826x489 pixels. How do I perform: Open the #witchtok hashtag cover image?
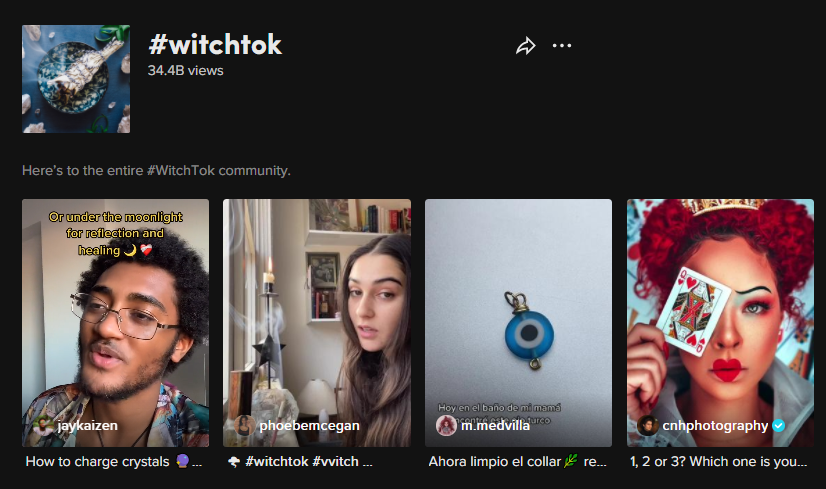coord(76,79)
